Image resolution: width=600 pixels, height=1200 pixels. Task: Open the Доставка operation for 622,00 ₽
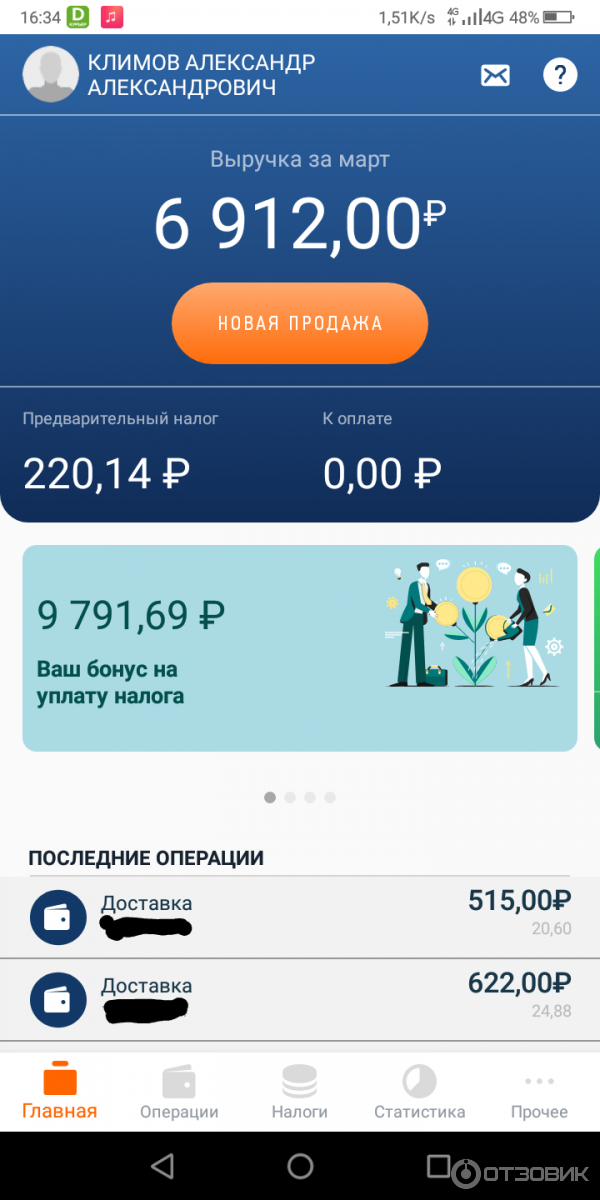click(300, 999)
